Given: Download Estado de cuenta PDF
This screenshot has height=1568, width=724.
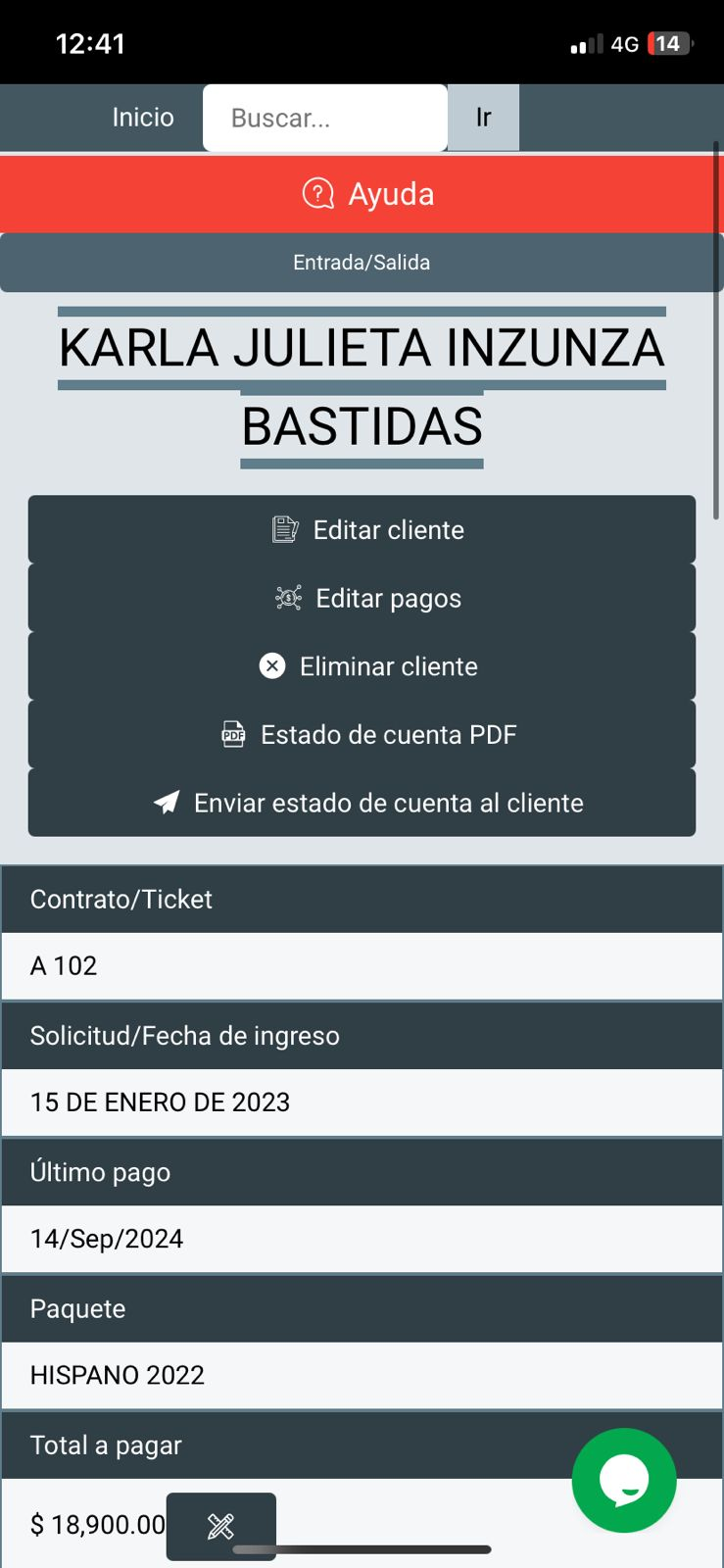Looking at the screenshot, I should 362,735.
